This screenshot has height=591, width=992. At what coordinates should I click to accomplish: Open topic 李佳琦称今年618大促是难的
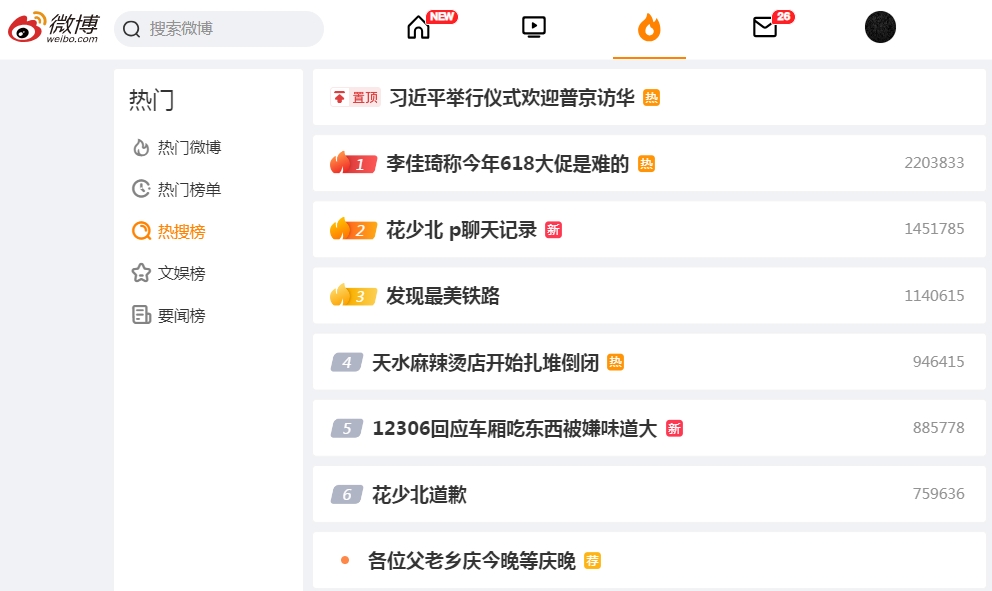507,164
